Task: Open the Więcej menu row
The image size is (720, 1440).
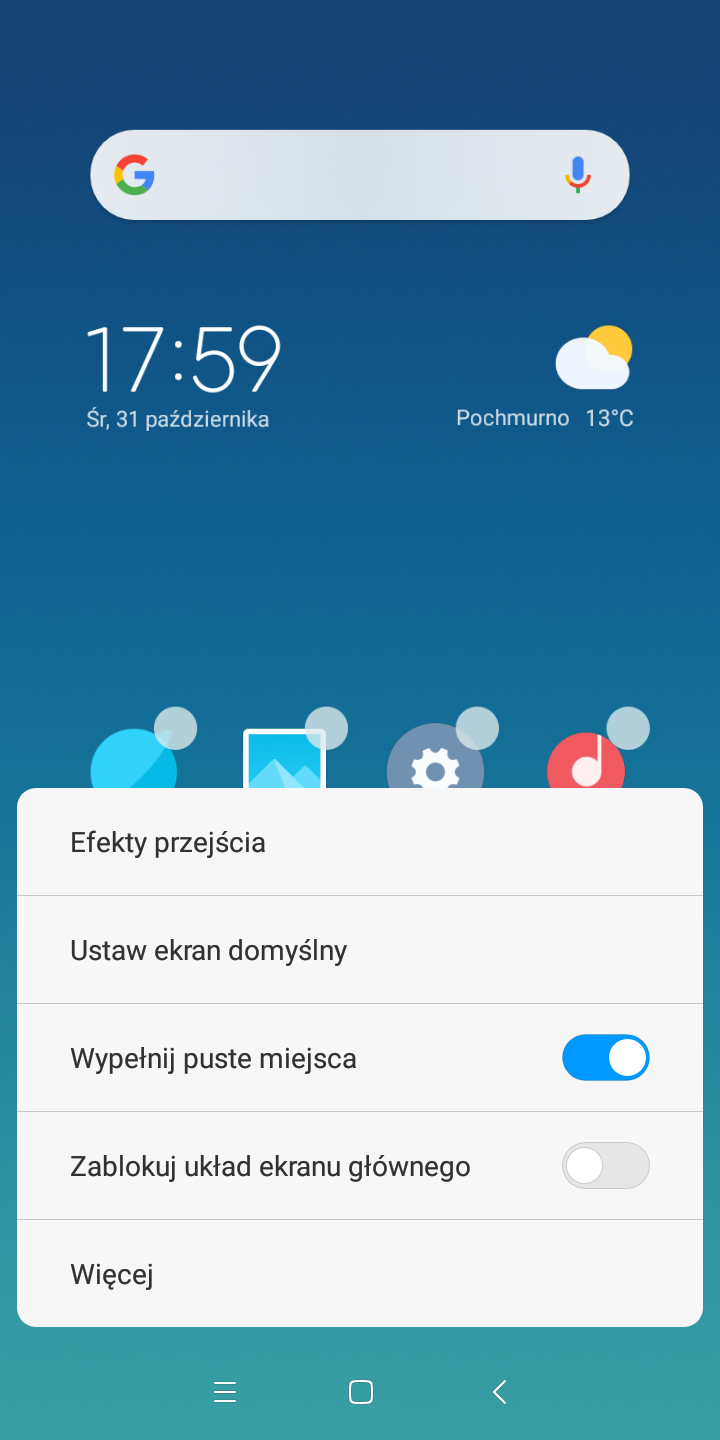Action: 360,1274
